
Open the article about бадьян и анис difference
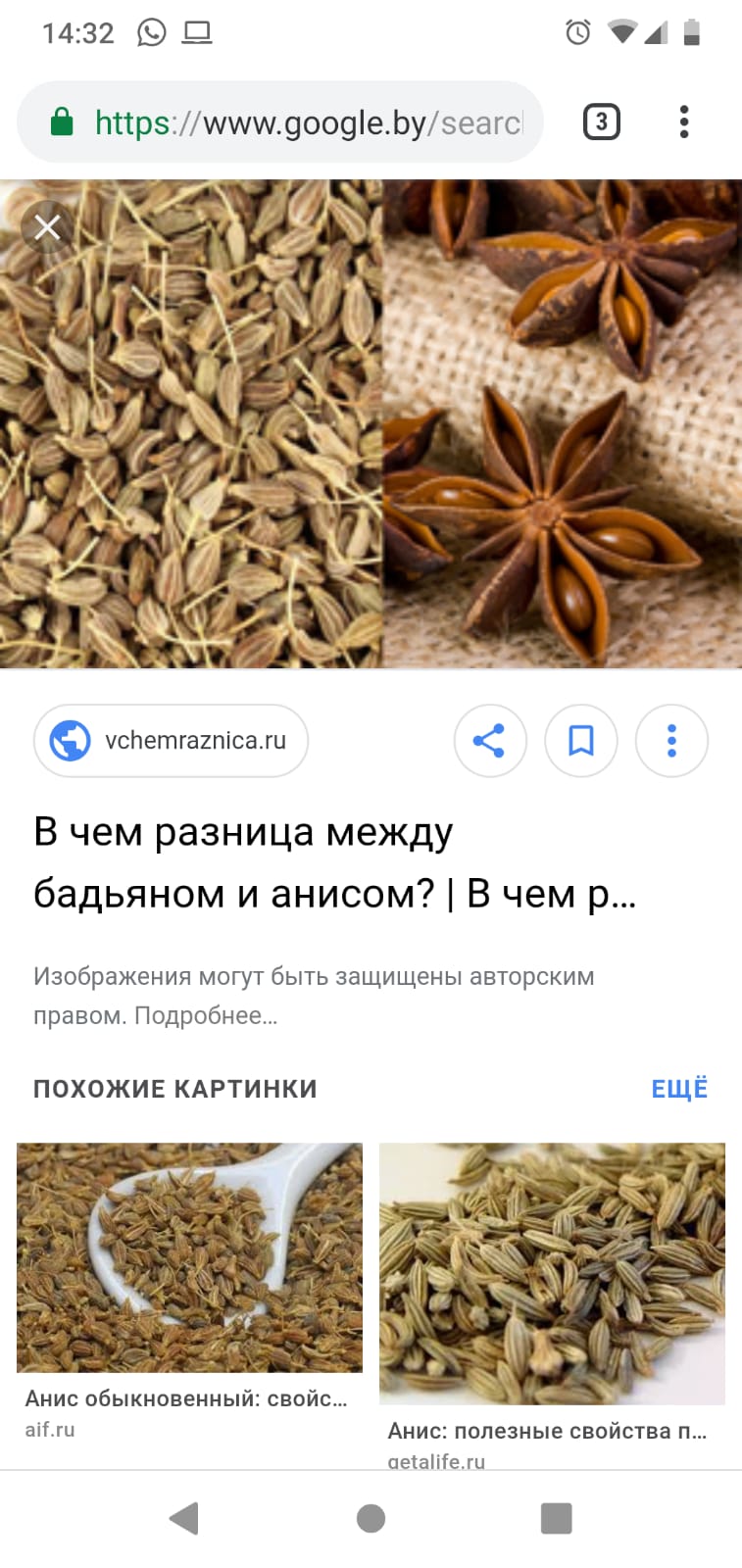coord(335,862)
